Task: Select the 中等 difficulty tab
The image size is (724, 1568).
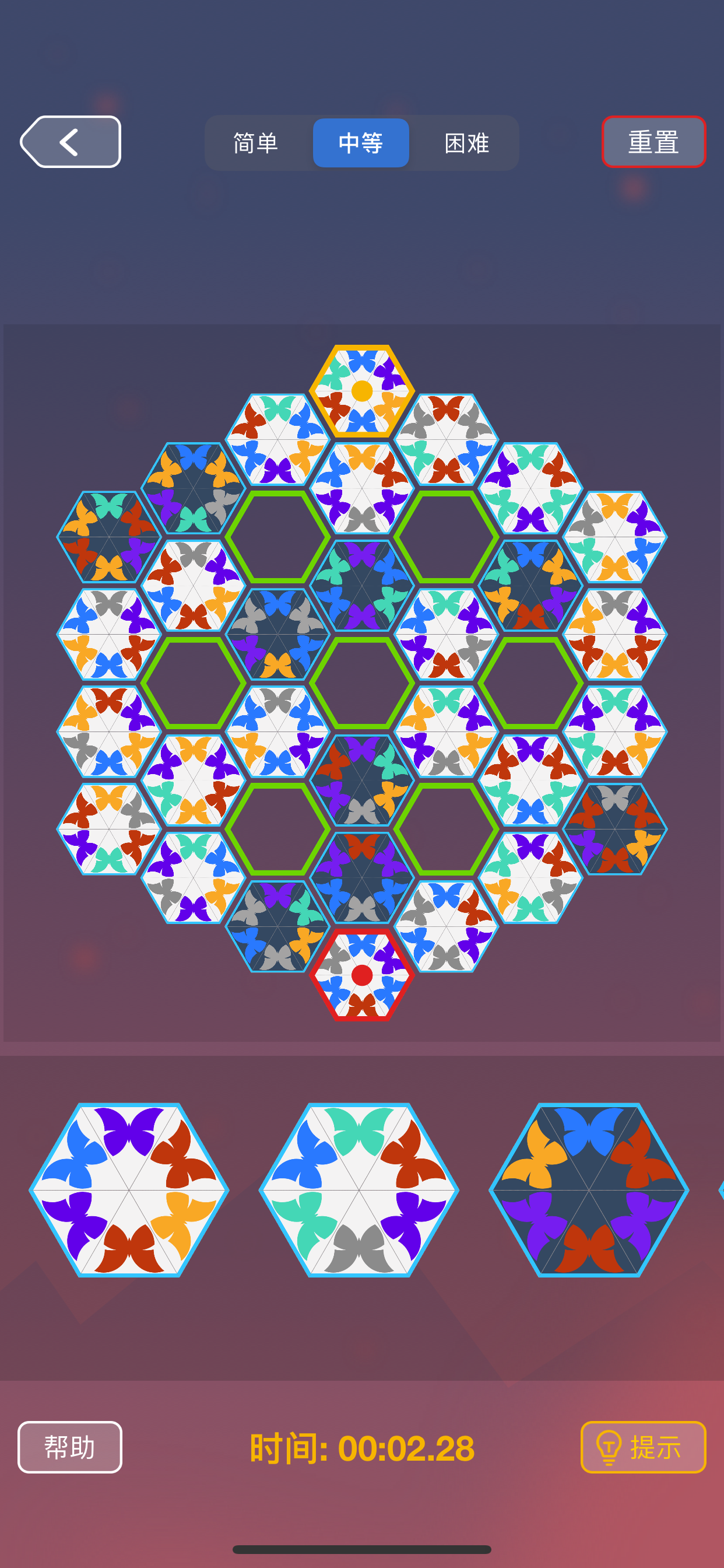Action: [361, 143]
